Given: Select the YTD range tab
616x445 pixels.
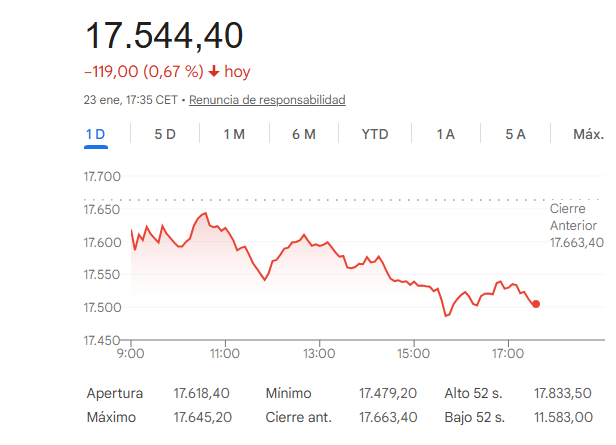Looking at the screenshot, I should (375, 134).
